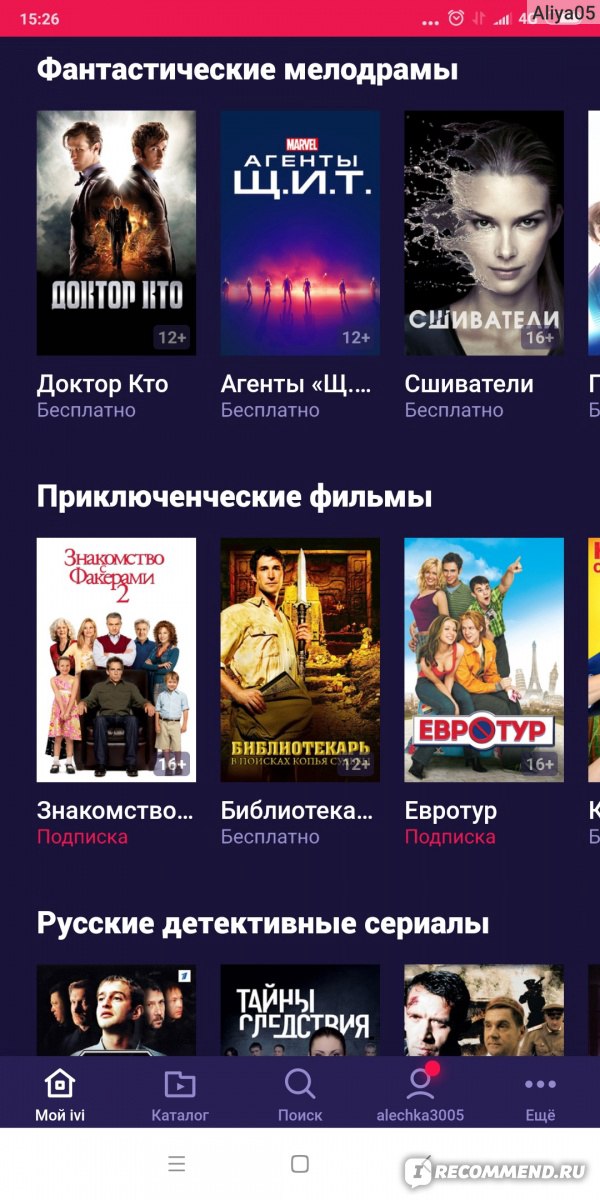Open the Доктор Кто series card

[116, 233]
